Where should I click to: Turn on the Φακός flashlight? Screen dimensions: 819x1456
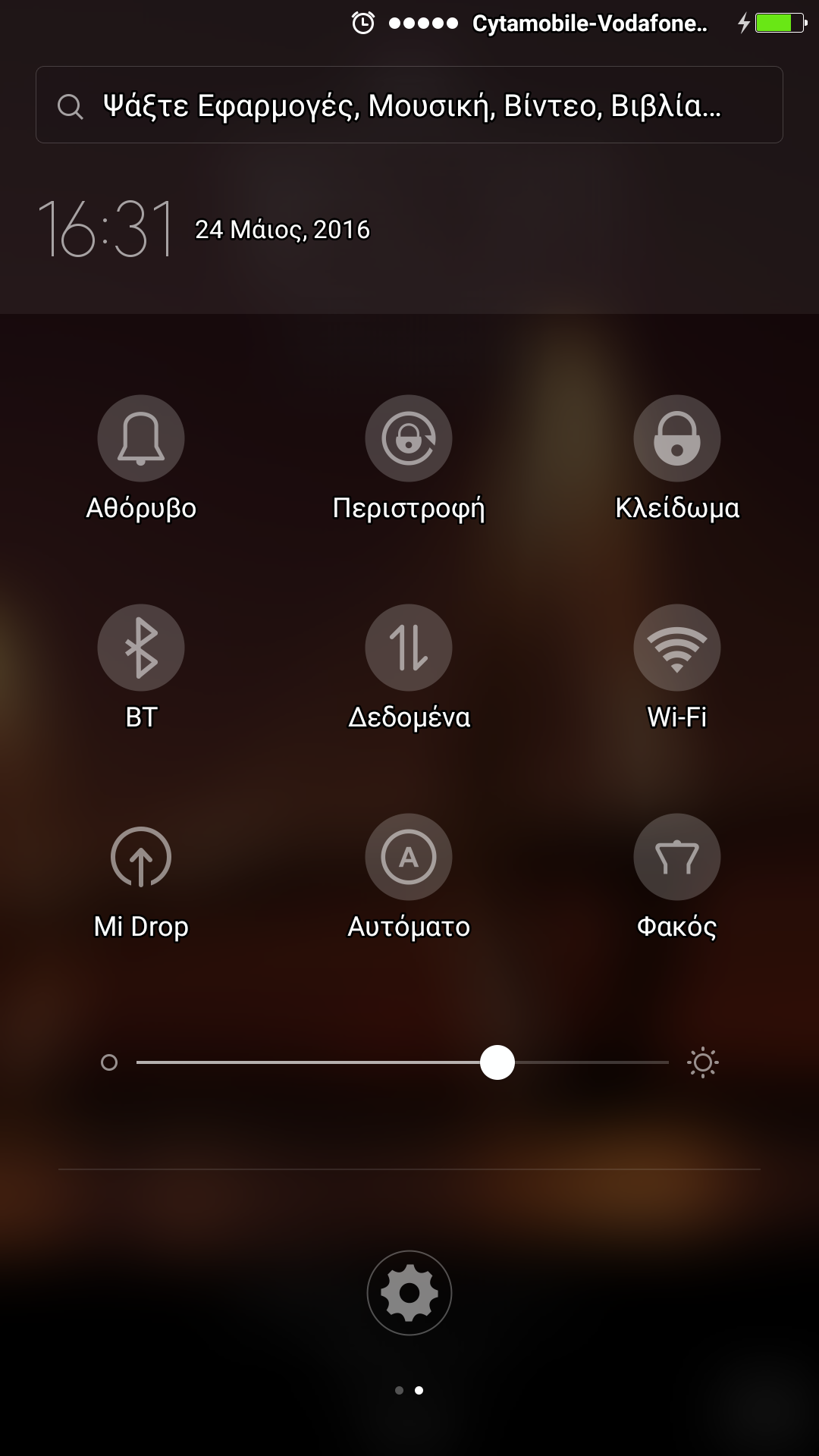pos(676,857)
